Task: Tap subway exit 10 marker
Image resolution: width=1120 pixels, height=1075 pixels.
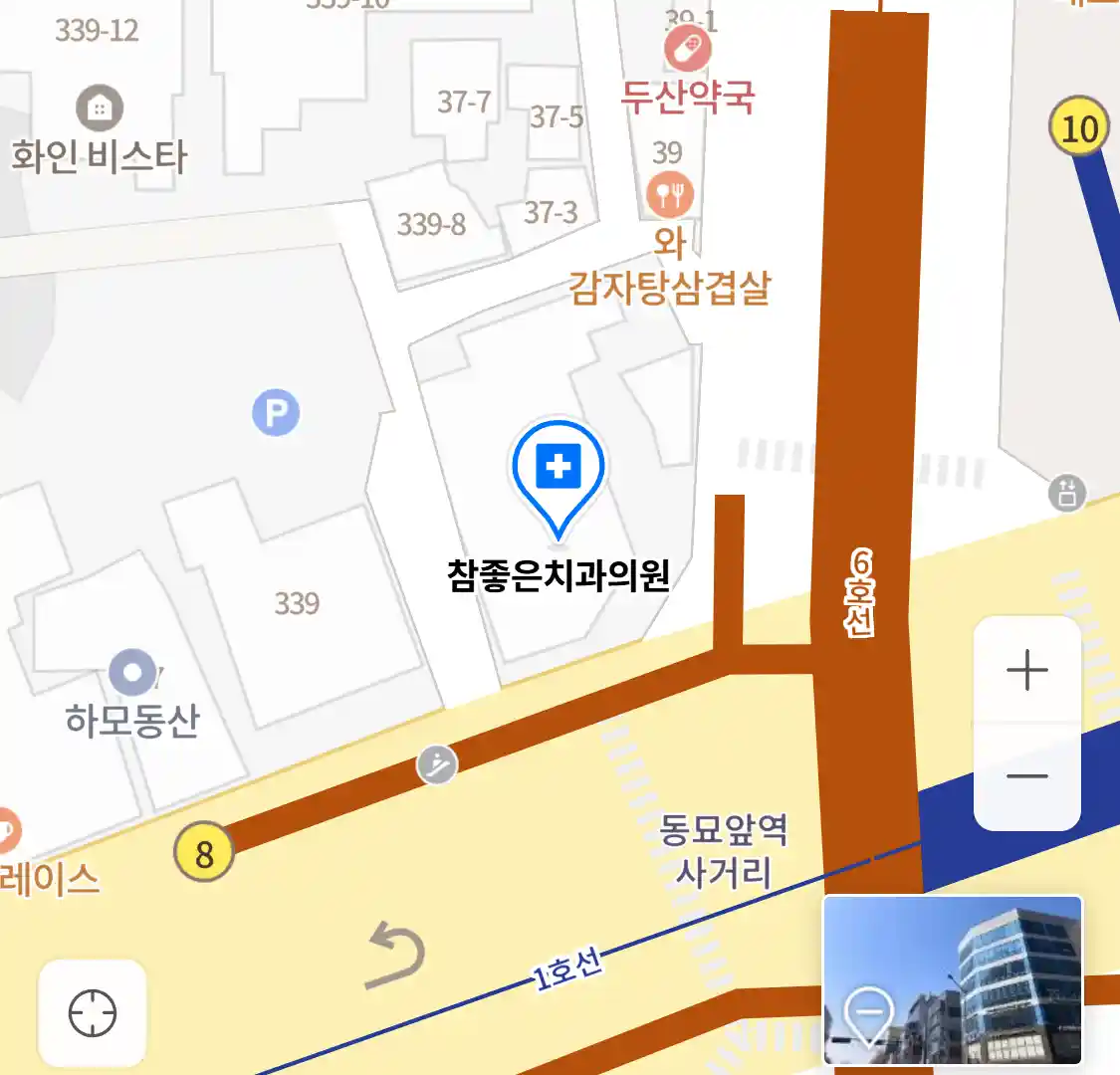Action: (x=1078, y=127)
